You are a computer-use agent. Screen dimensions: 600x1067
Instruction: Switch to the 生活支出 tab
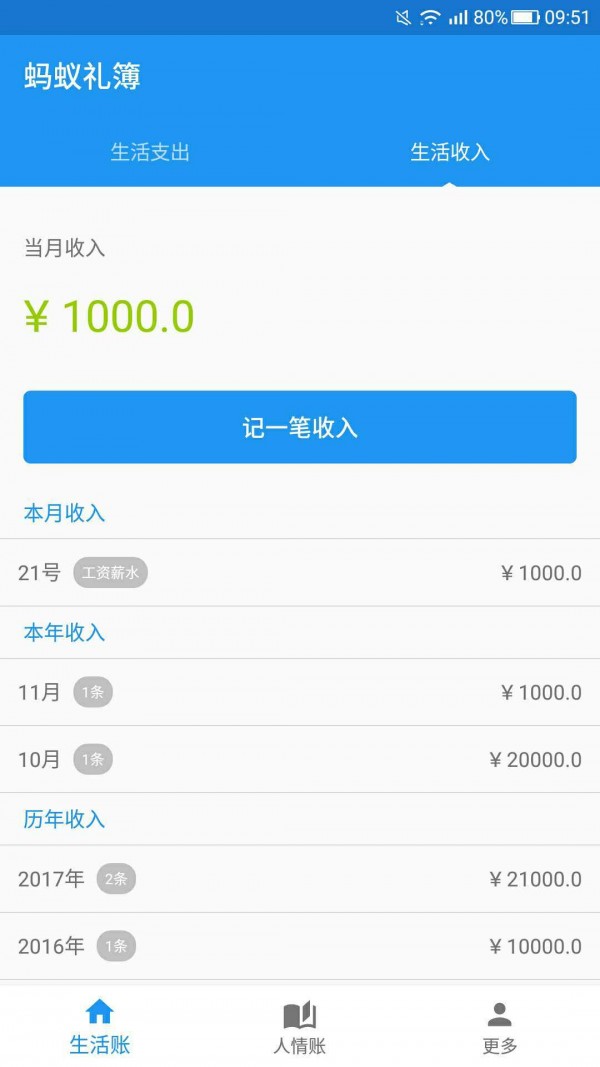(150, 153)
